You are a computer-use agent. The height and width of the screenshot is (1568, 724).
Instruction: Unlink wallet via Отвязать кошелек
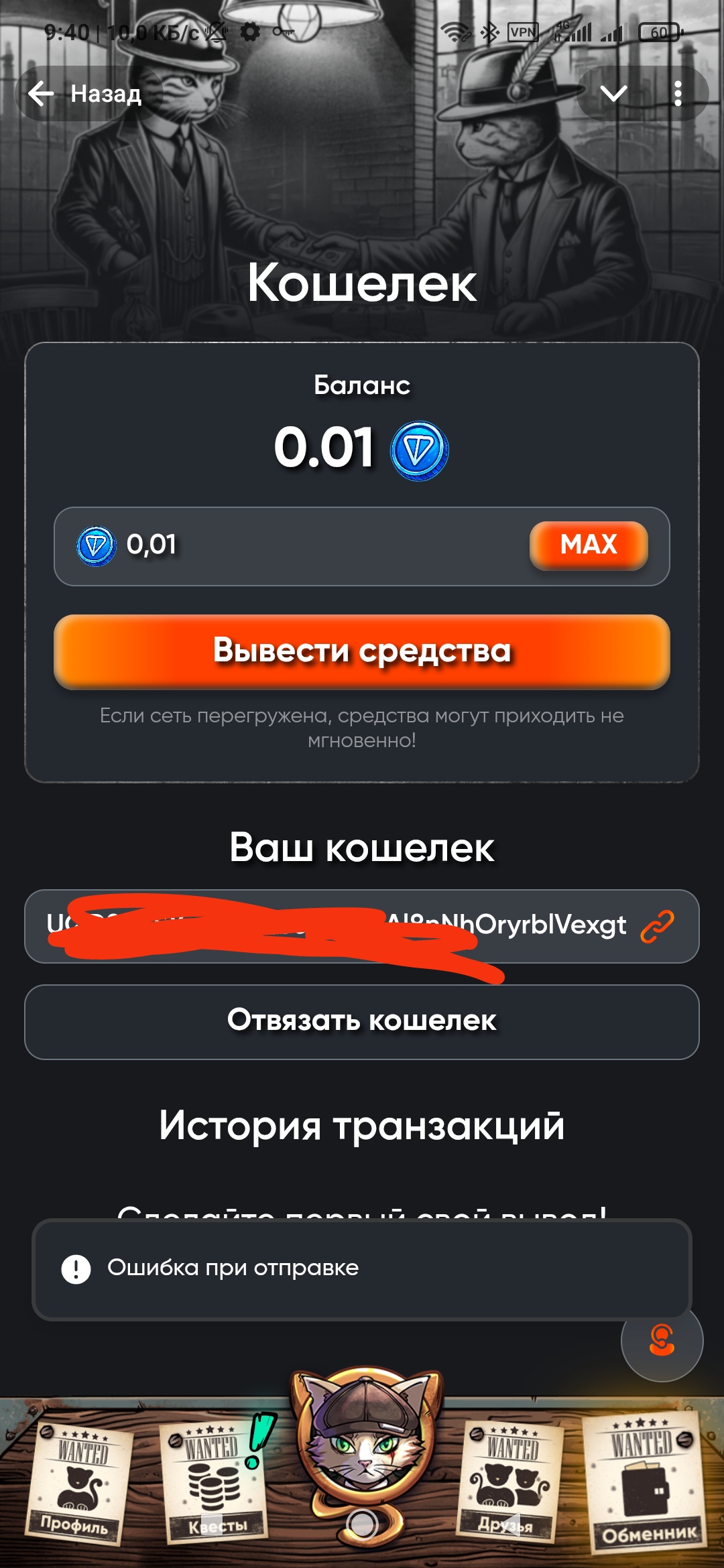(x=362, y=1021)
